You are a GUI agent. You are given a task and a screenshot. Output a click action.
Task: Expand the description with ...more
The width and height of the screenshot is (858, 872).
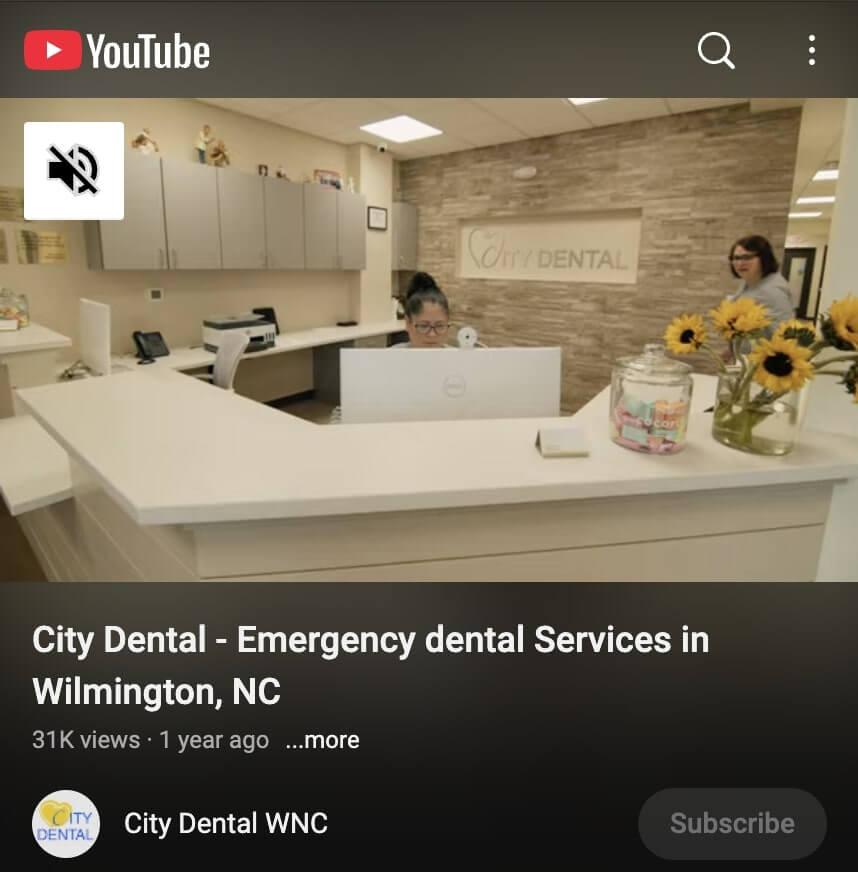[x=322, y=741]
